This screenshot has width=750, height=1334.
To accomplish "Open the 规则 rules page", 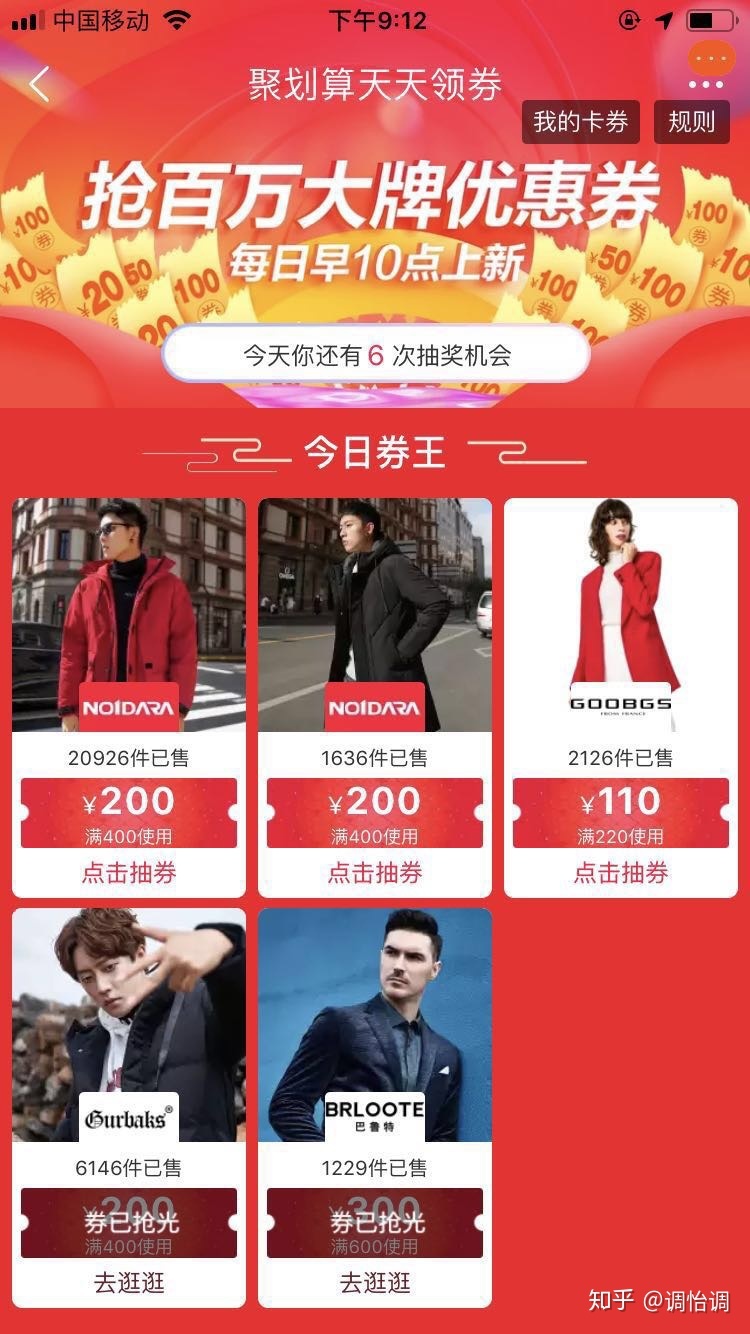I will 690,122.
